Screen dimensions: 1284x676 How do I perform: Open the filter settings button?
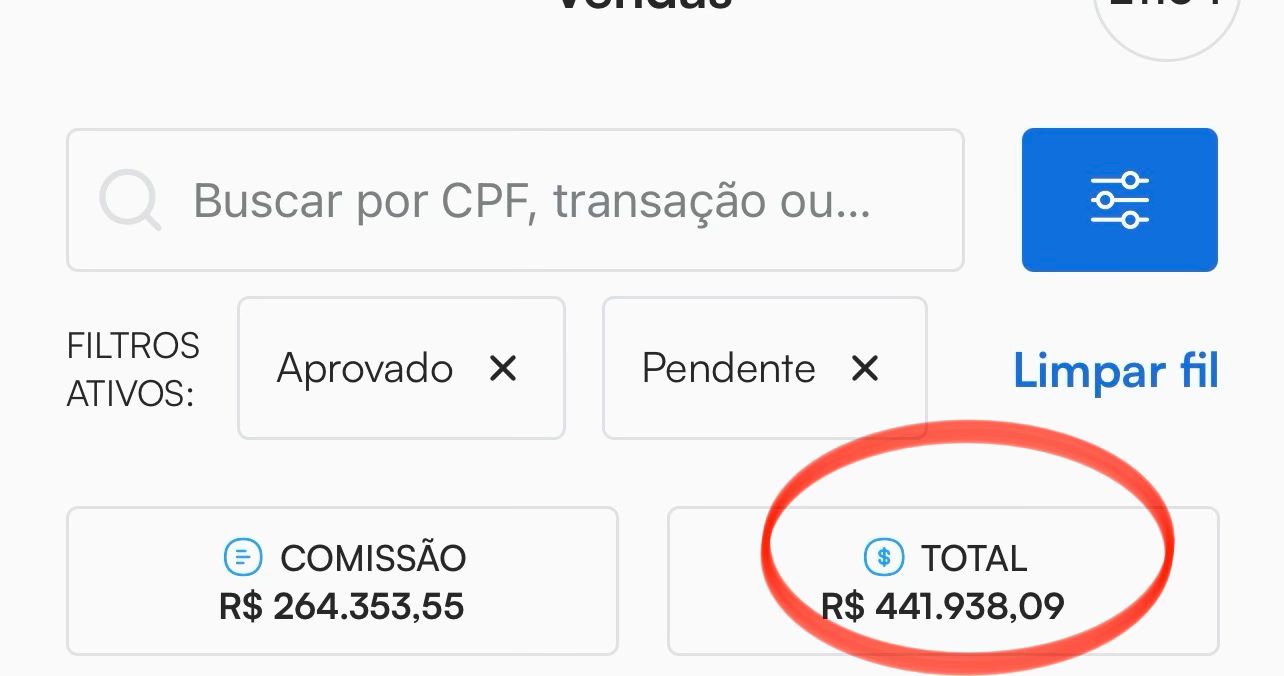tap(1119, 200)
